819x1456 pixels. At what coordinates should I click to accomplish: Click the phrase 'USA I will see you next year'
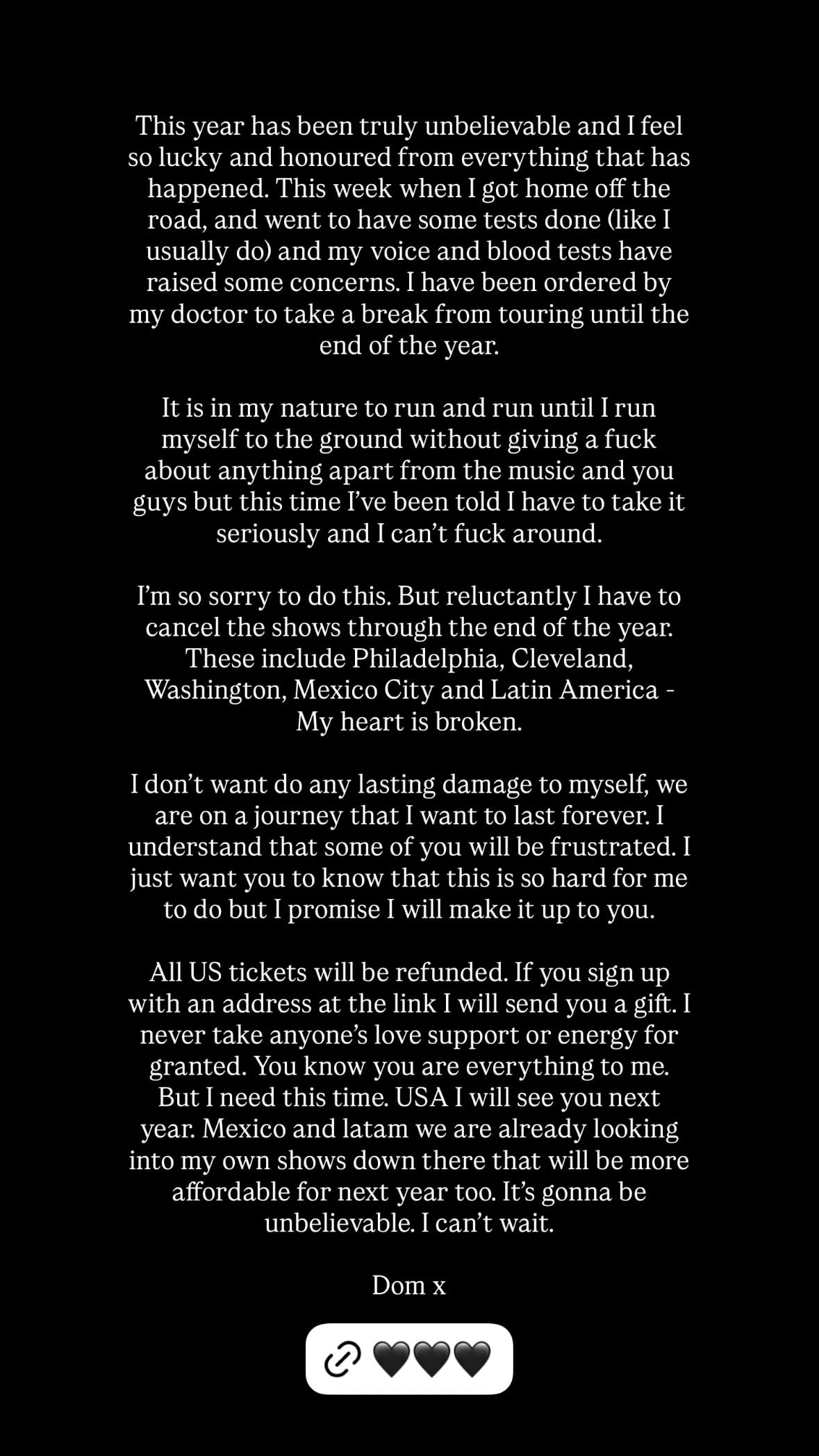(528, 1098)
